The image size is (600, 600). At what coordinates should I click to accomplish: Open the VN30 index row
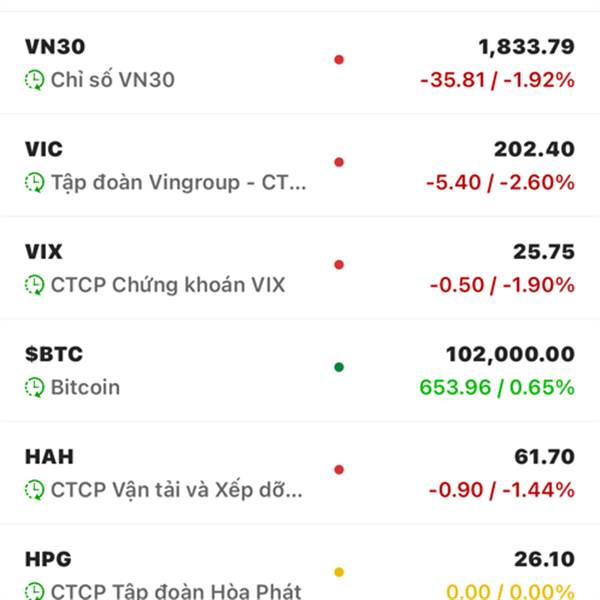tap(300, 63)
